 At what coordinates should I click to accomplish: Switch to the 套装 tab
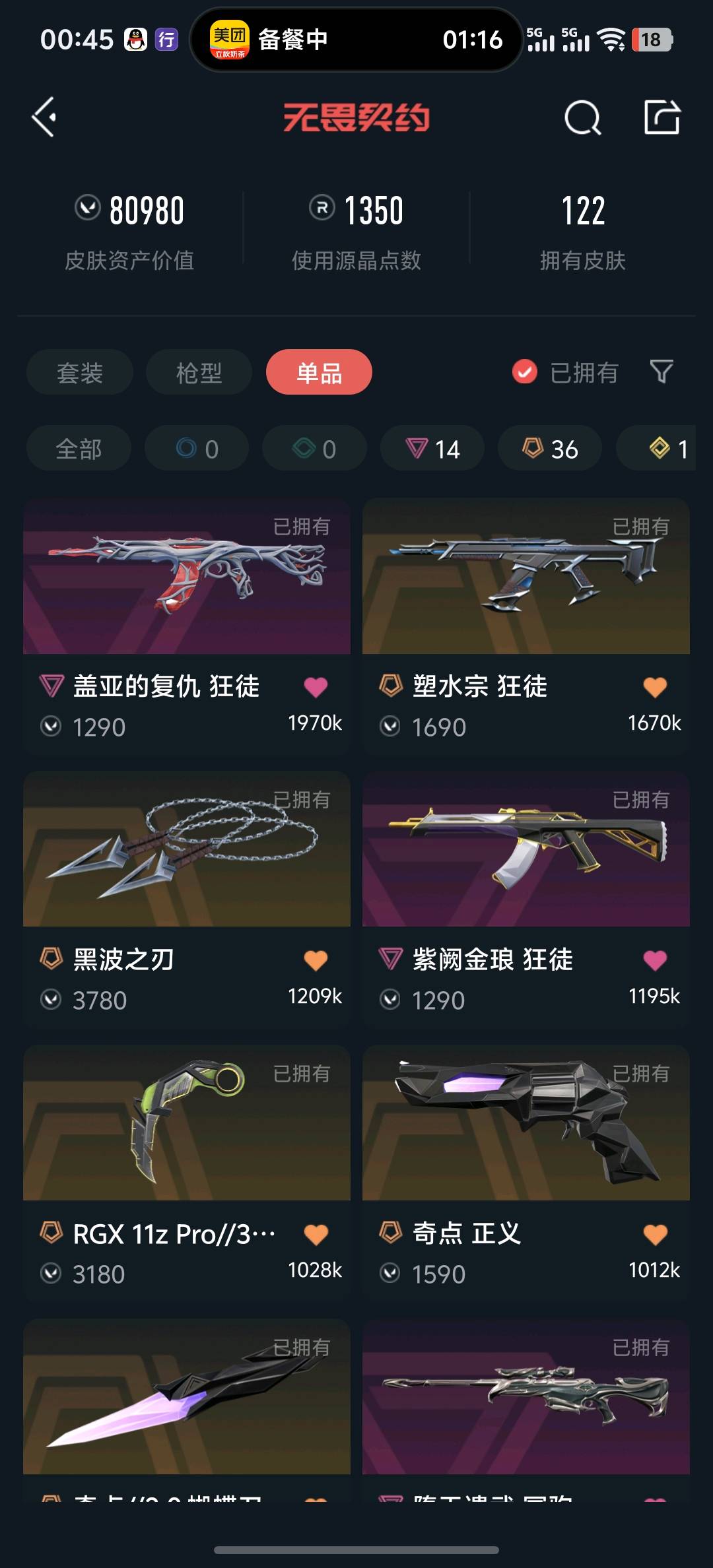click(x=80, y=373)
